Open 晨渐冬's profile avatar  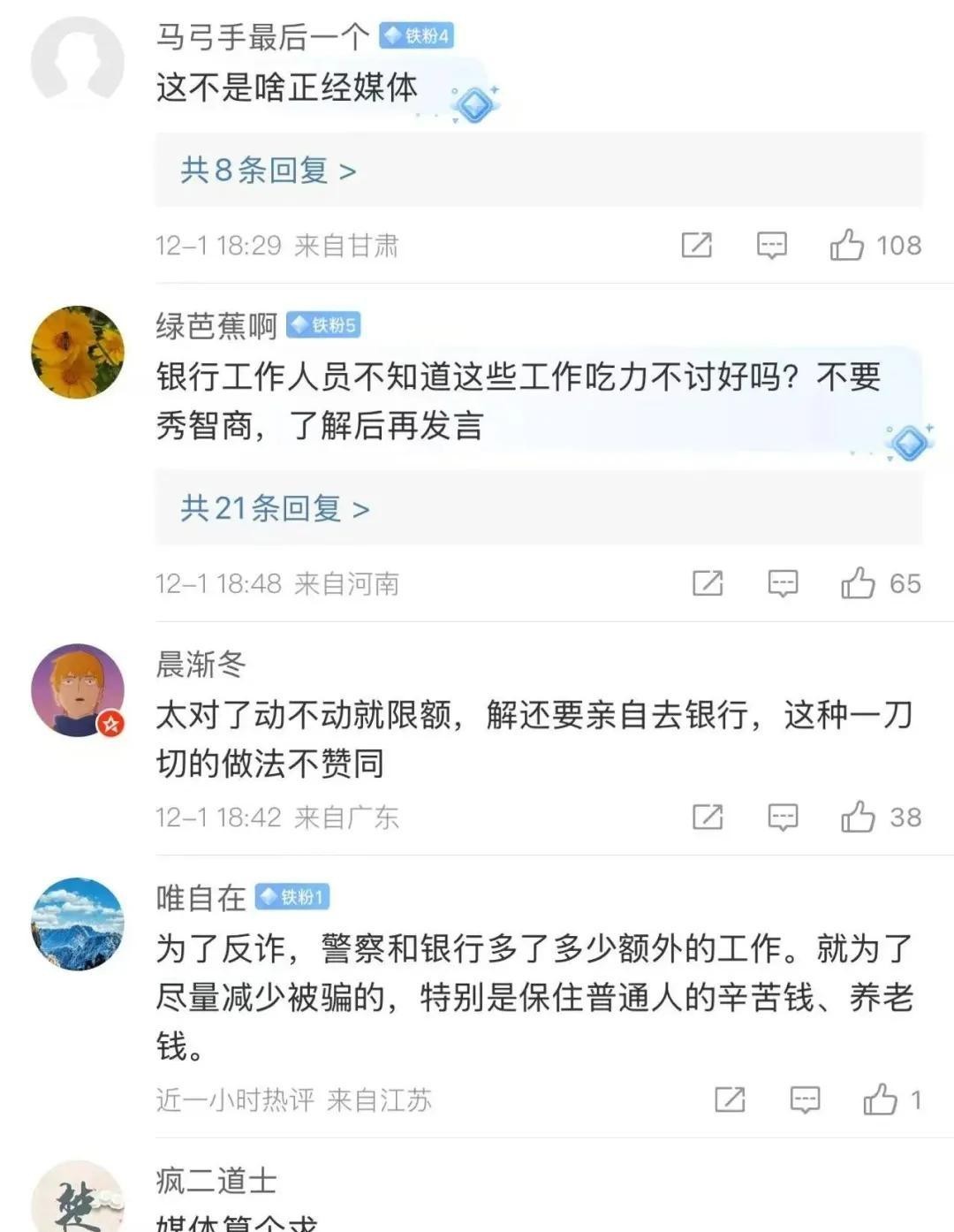click(78, 690)
